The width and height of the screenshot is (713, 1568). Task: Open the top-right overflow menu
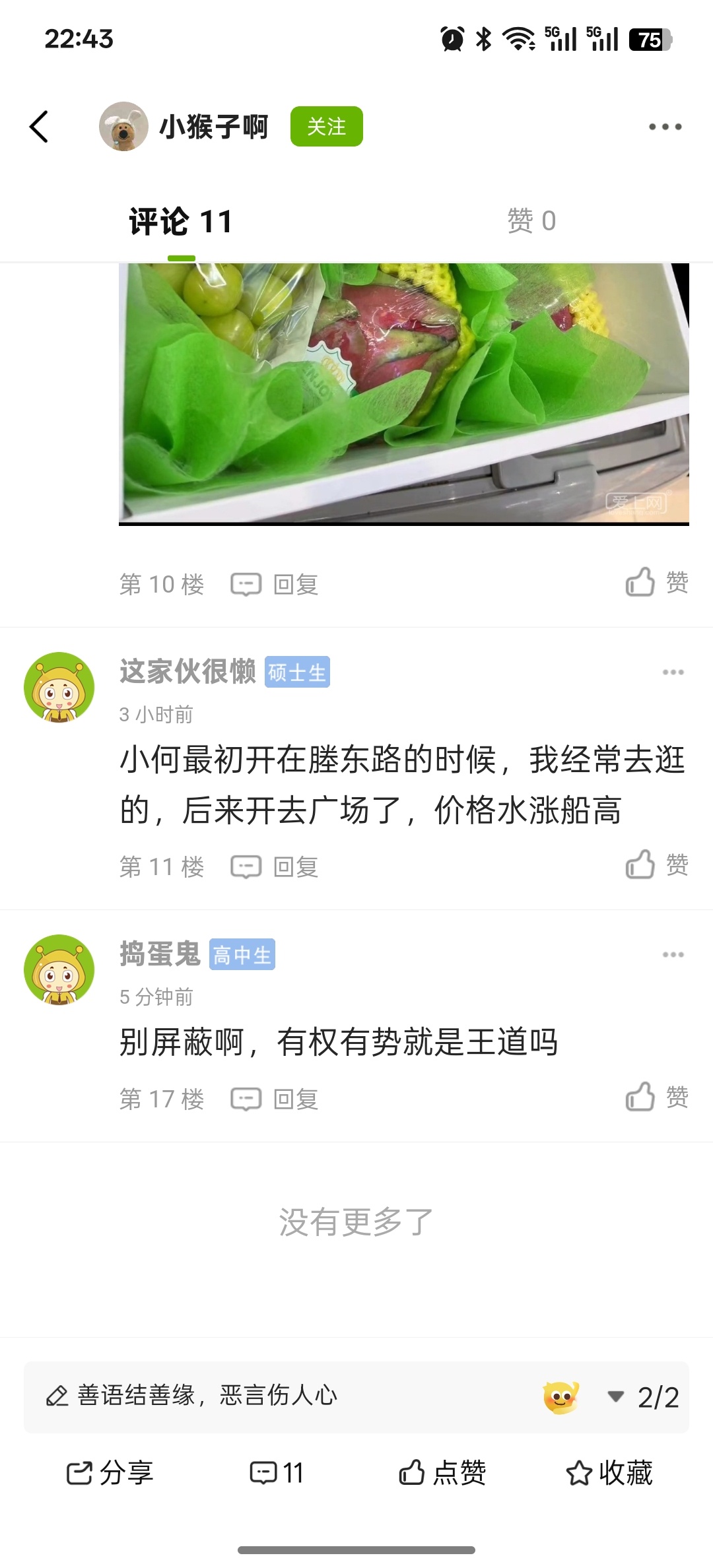[665, 127]
